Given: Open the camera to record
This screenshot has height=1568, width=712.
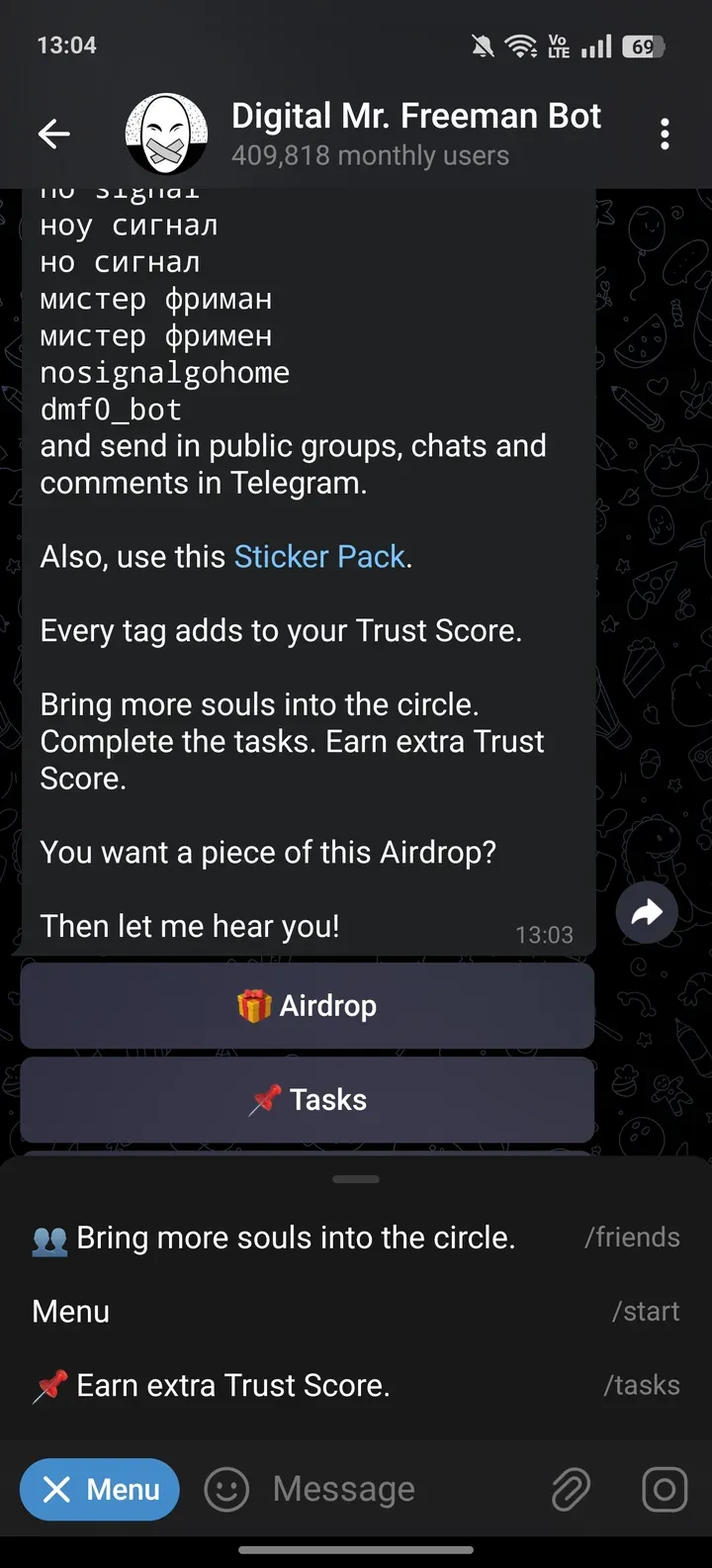Looking at the screenshot, I should pyautogui.click(x=665, y=1489).
